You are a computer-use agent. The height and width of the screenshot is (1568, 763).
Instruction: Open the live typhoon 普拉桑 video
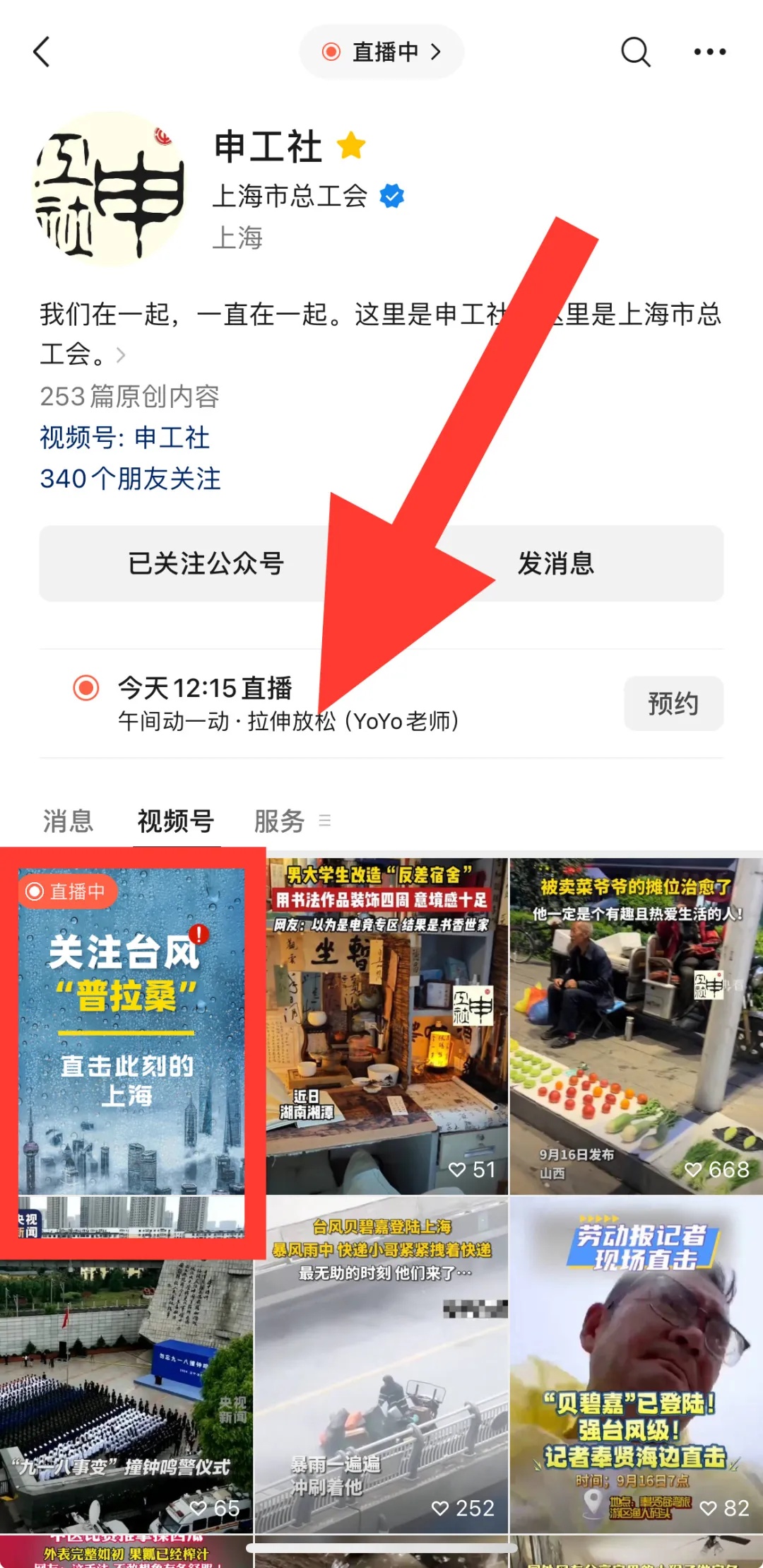(x=131, y=1046)
